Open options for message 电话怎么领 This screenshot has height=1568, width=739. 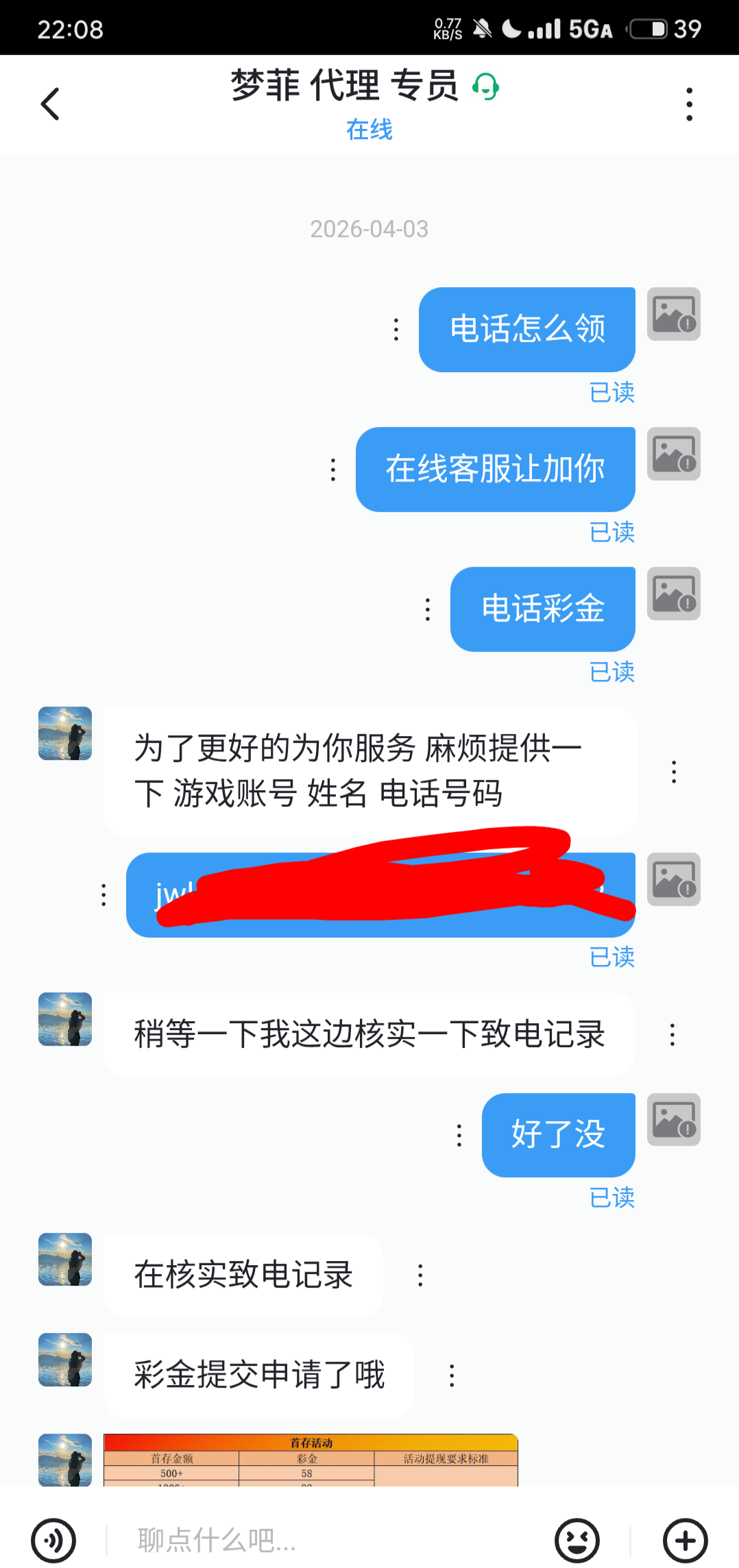[396, 330]
